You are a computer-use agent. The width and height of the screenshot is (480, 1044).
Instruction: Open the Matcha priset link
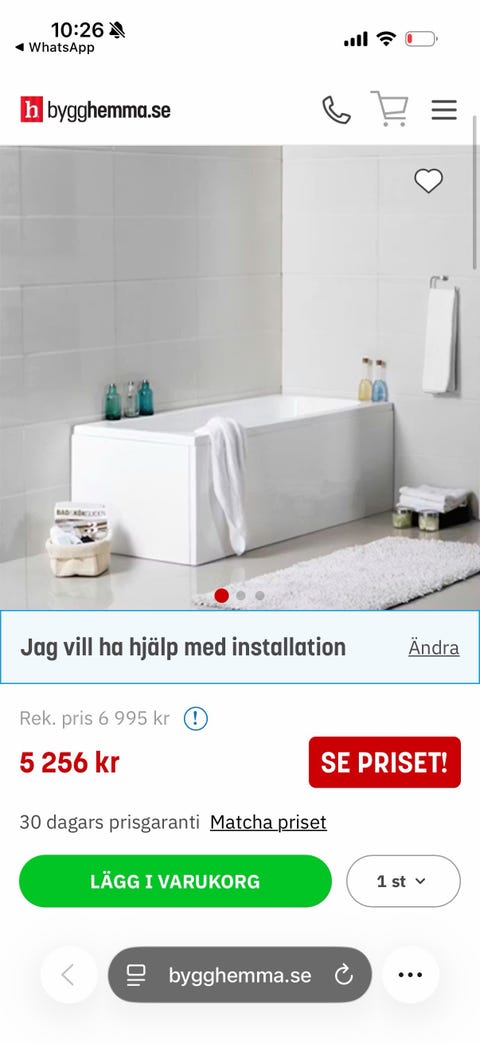[x=268, y=822]
